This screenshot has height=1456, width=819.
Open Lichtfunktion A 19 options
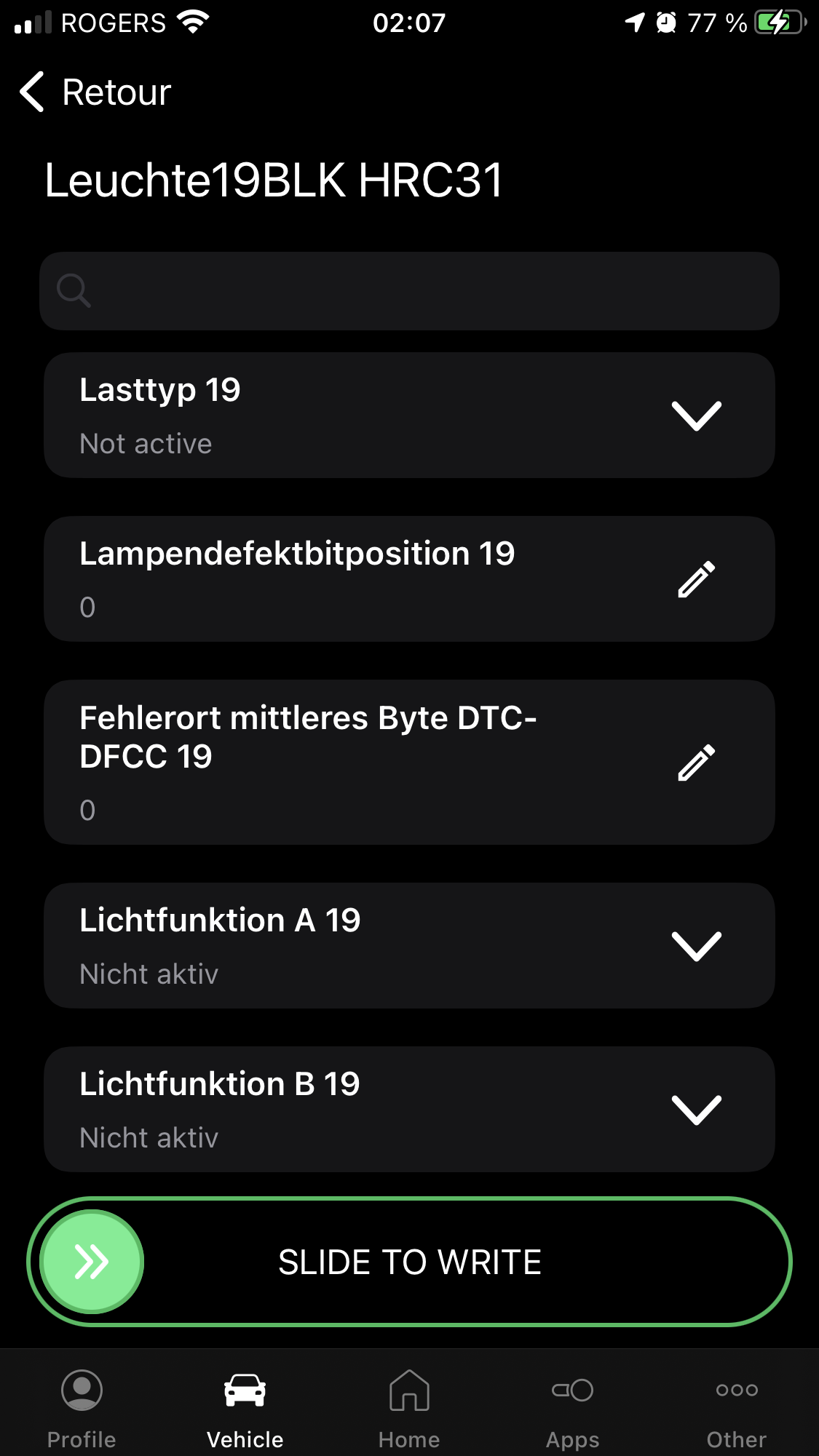pos(696,946)
